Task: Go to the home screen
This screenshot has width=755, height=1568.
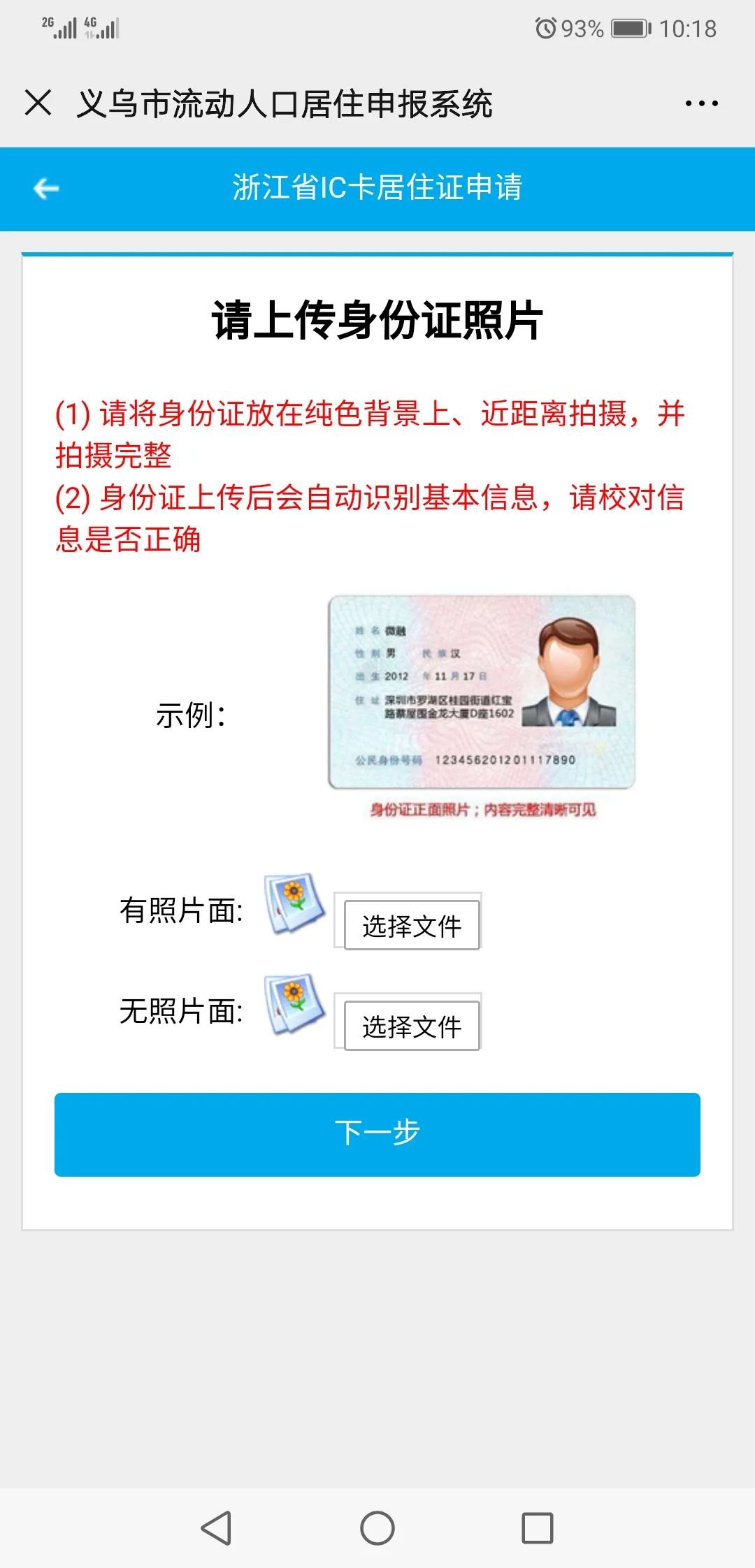Action: point(377,1527)
